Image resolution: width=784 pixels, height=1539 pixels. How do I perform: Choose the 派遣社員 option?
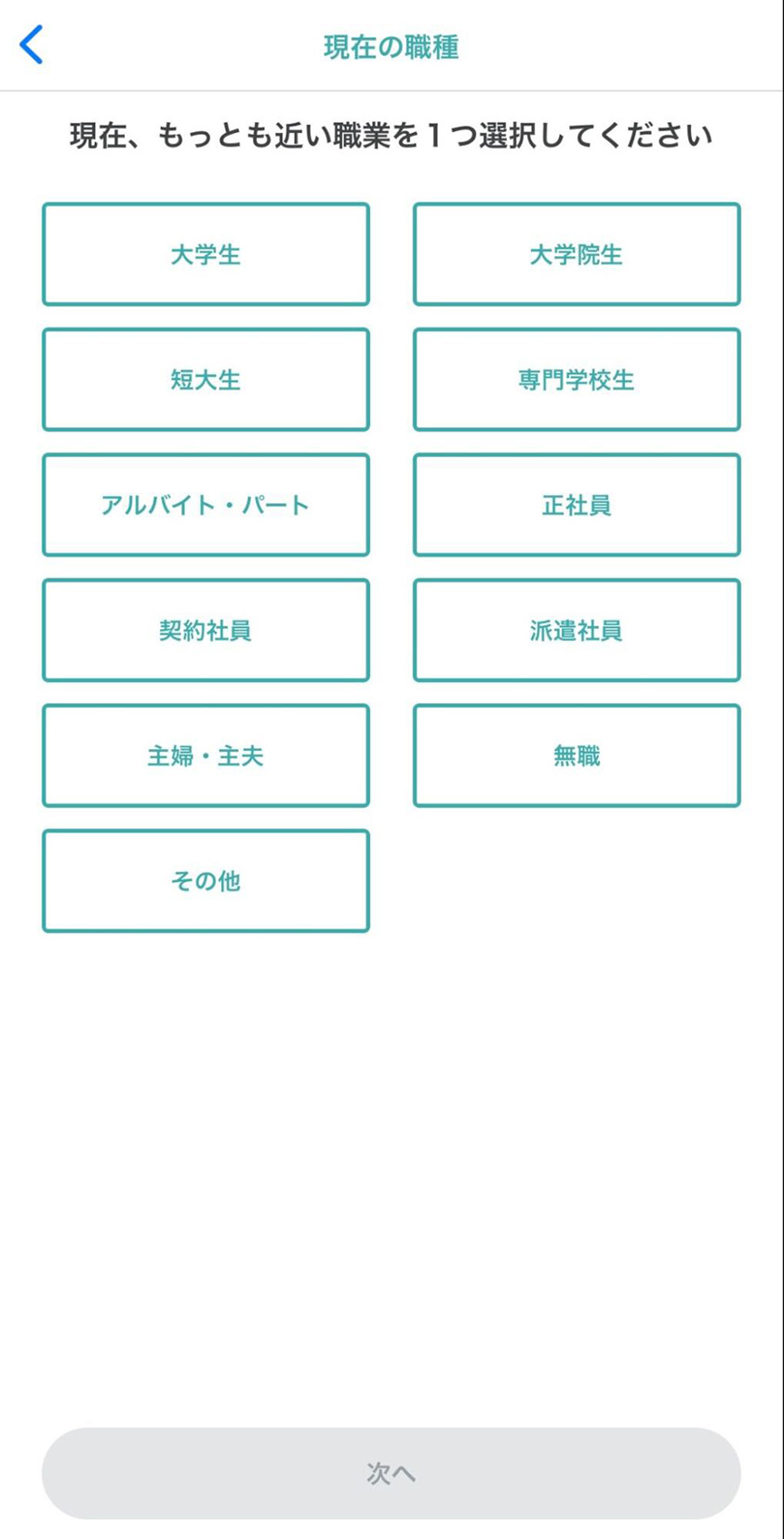tap(577, 630)
